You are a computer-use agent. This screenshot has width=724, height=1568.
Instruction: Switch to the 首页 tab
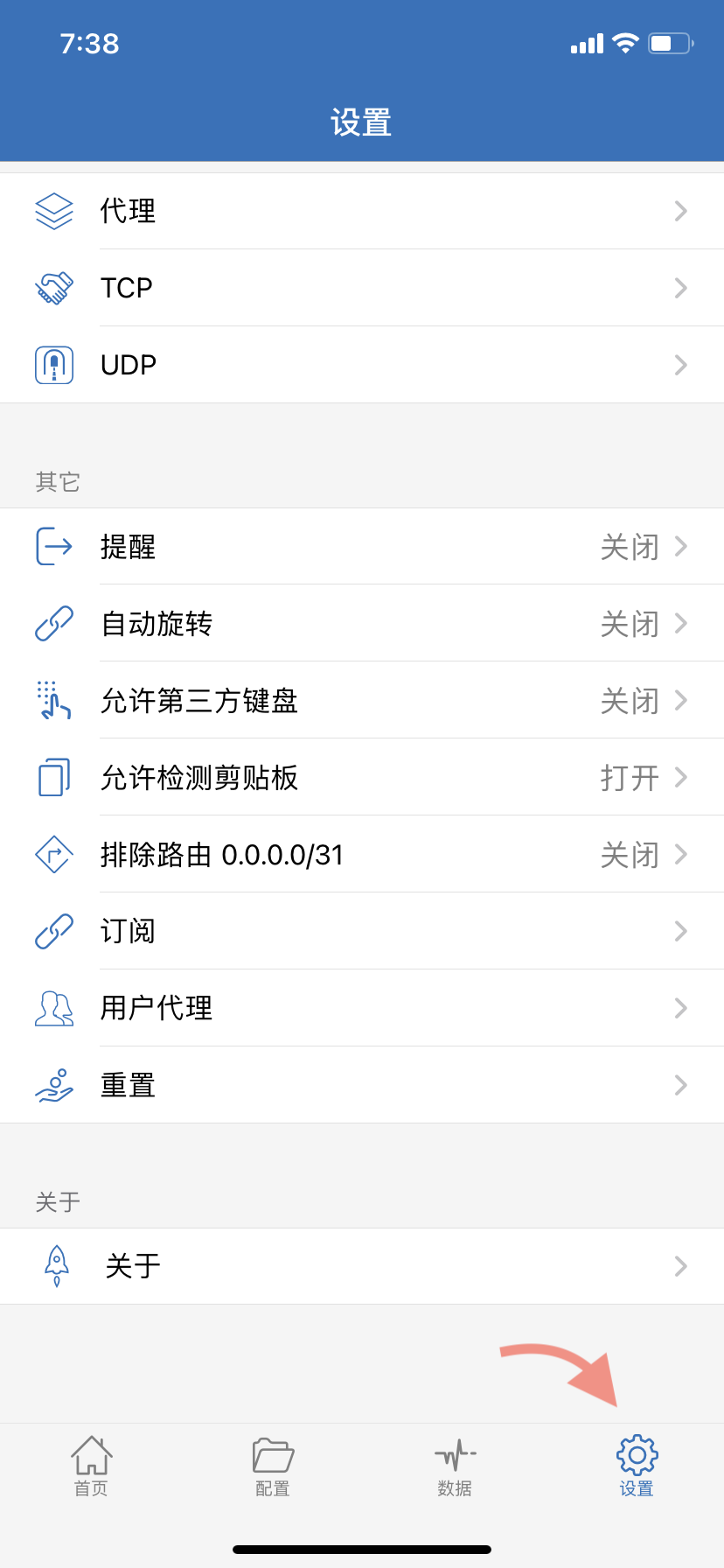(91, 1466)
